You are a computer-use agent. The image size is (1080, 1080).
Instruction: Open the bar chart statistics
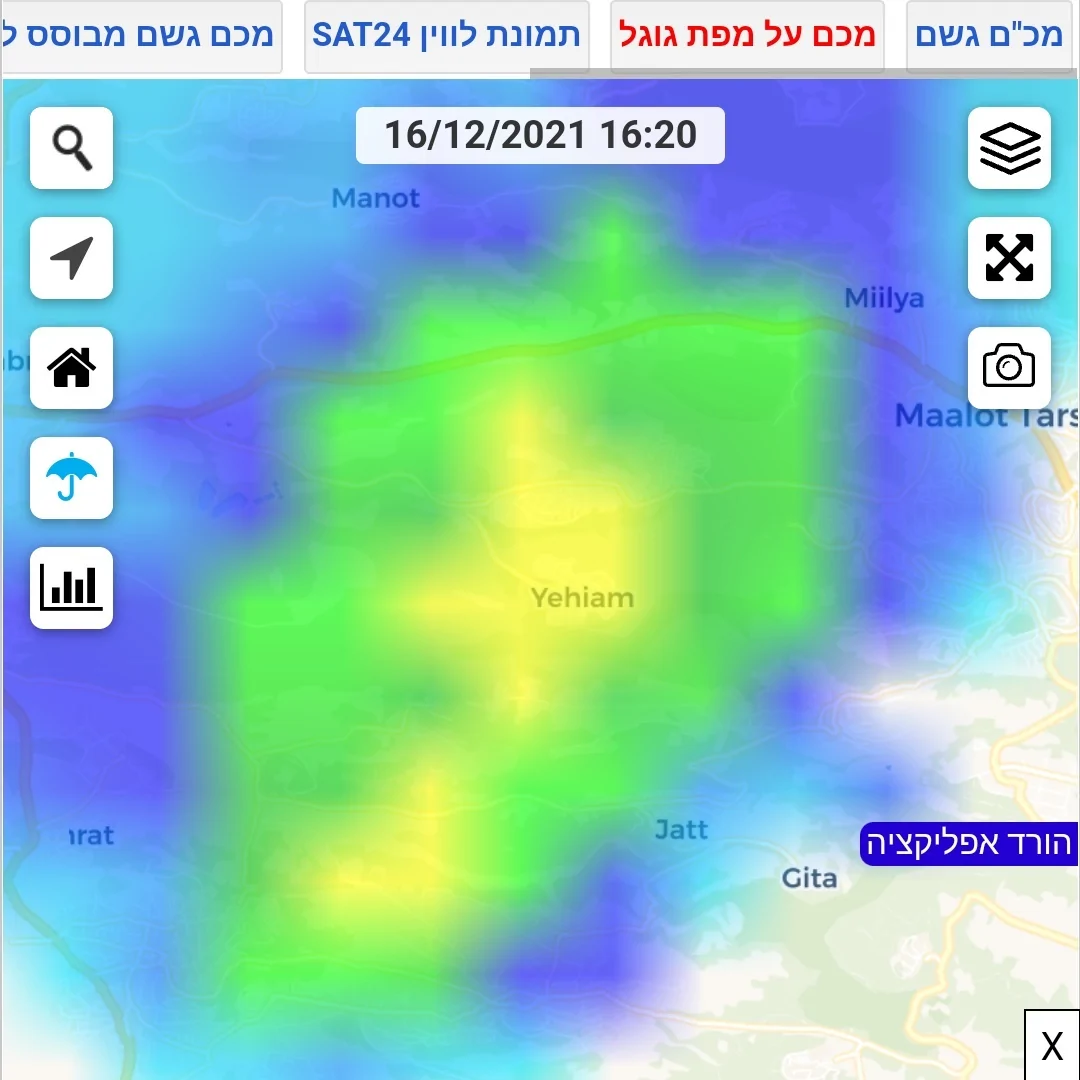pyautogui.click(x=71, y=588)
